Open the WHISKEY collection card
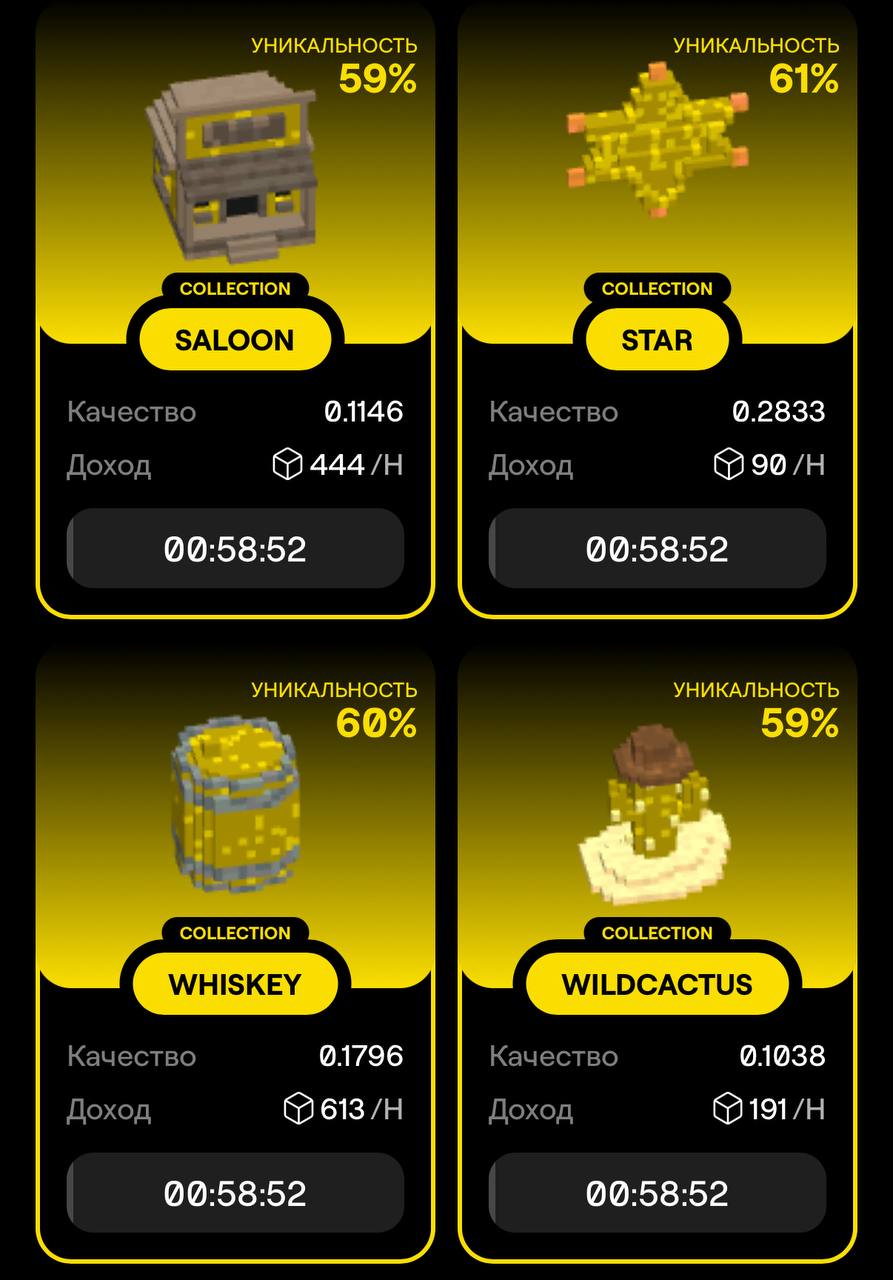 click(235, 983)
